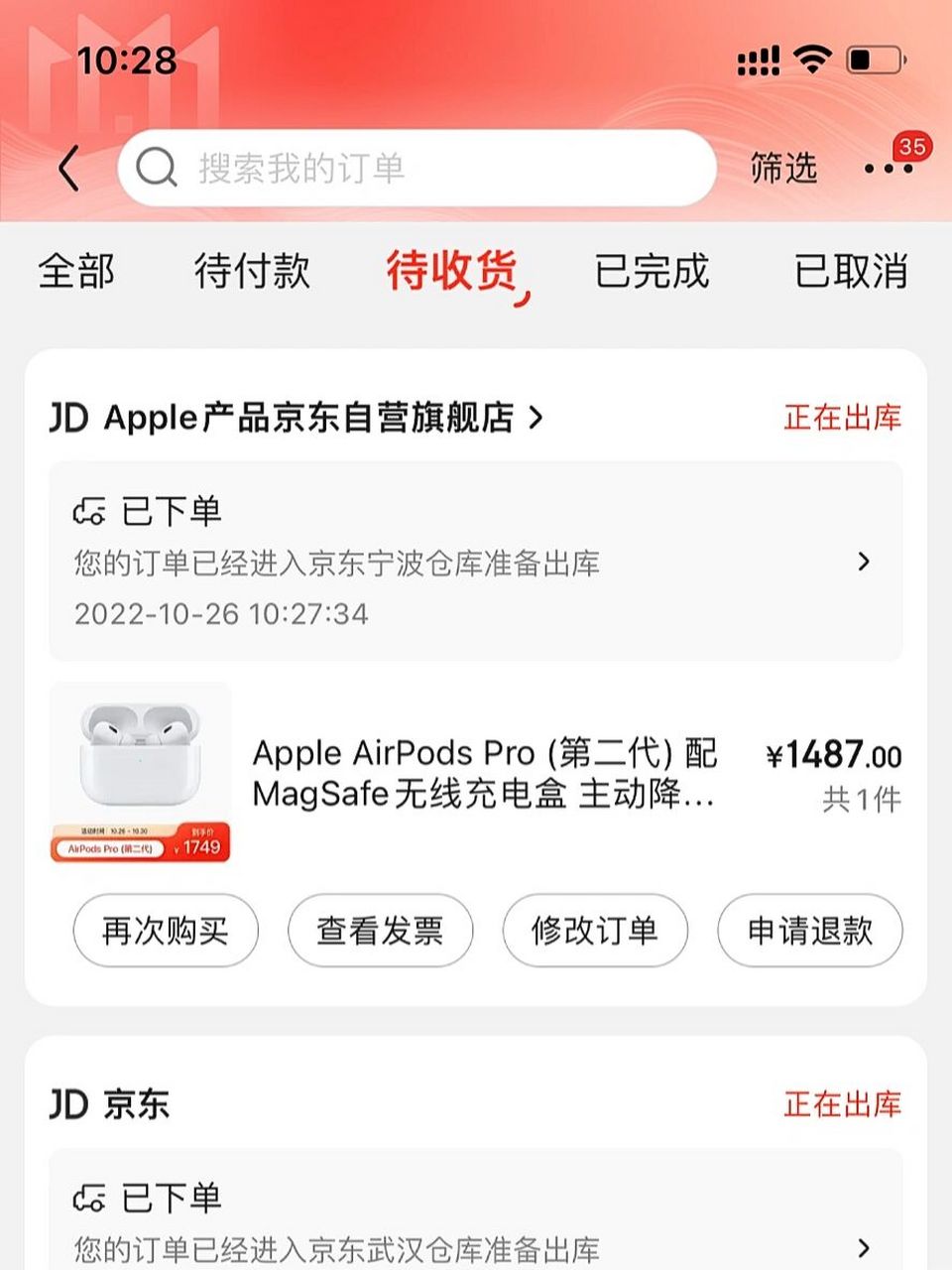Tap the back arrow to return

point(66,169)
